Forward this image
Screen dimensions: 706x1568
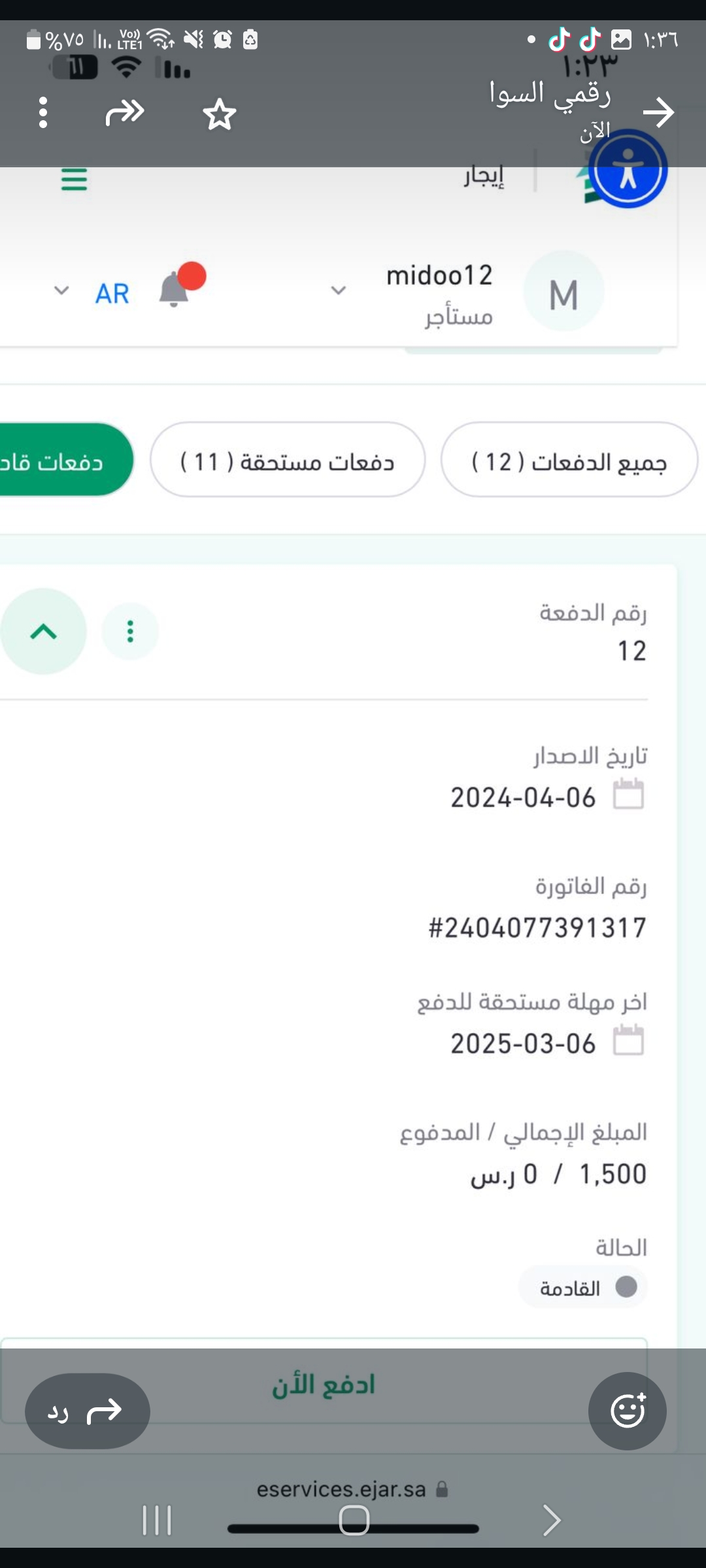coord(124,112)
